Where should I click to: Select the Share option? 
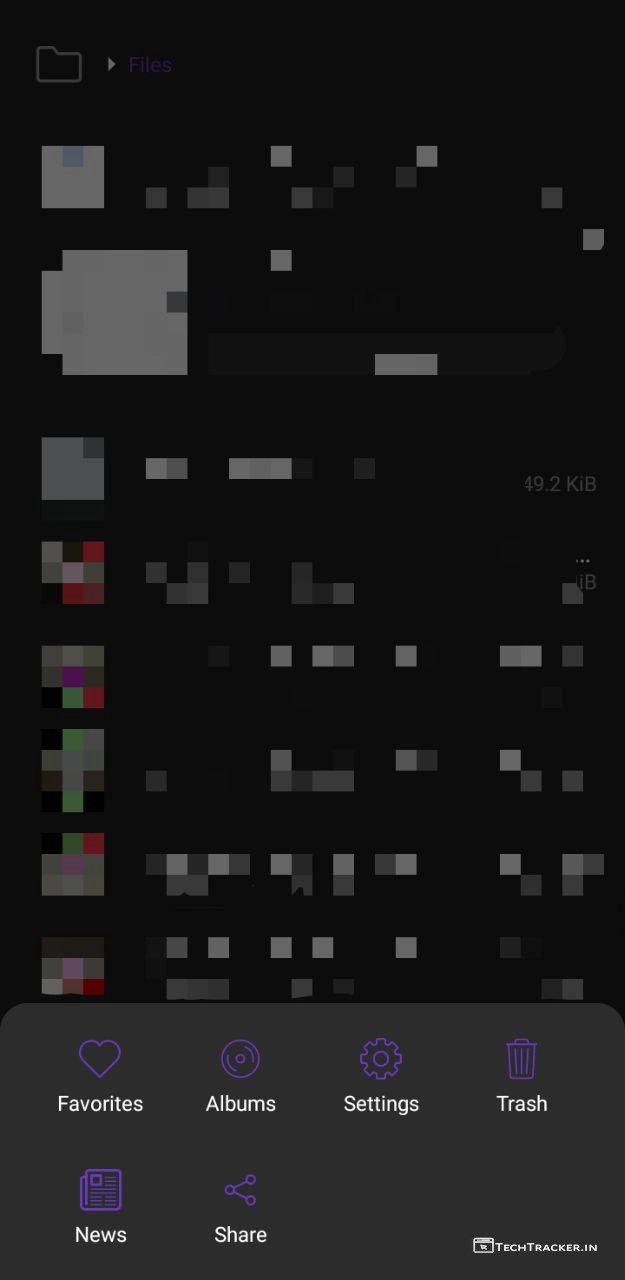tap(240, 1206)
